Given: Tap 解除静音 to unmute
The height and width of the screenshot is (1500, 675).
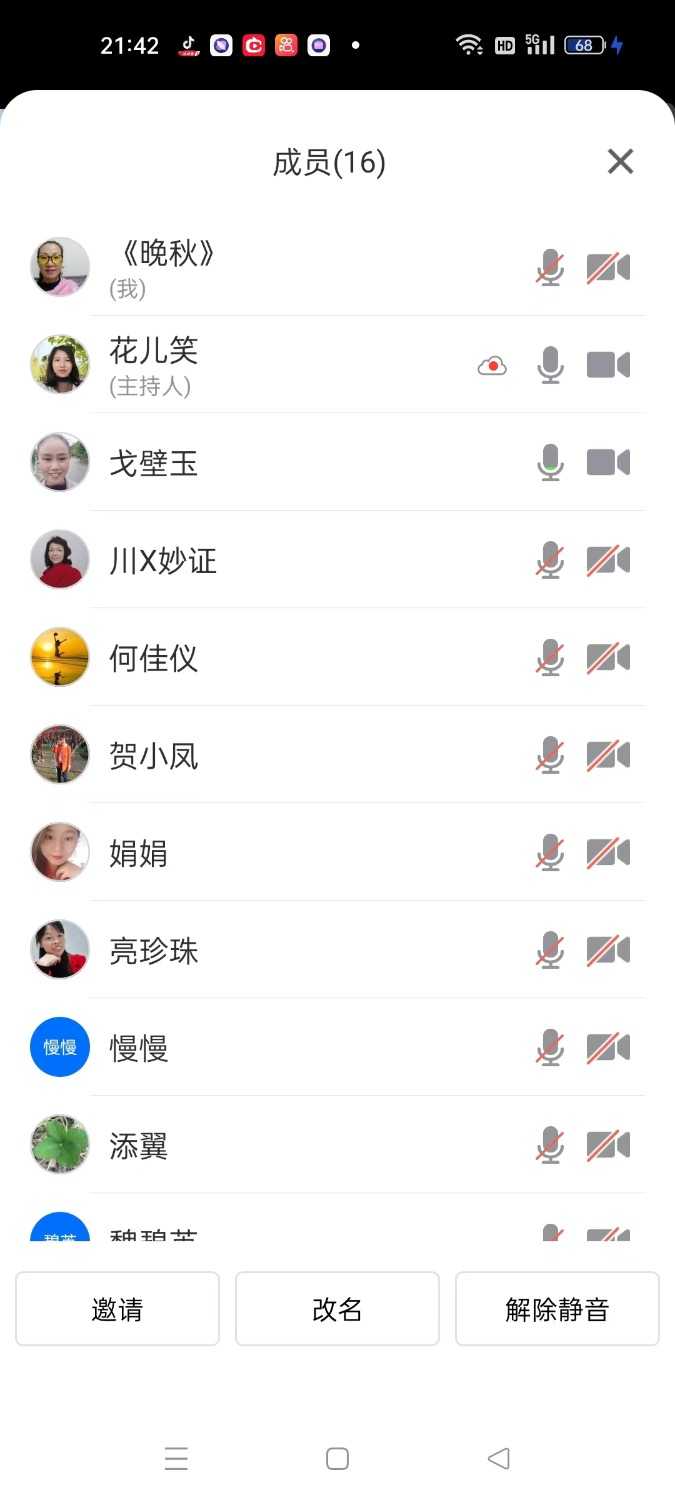Looking at the screenshot, I should [x=557, y=1309].
